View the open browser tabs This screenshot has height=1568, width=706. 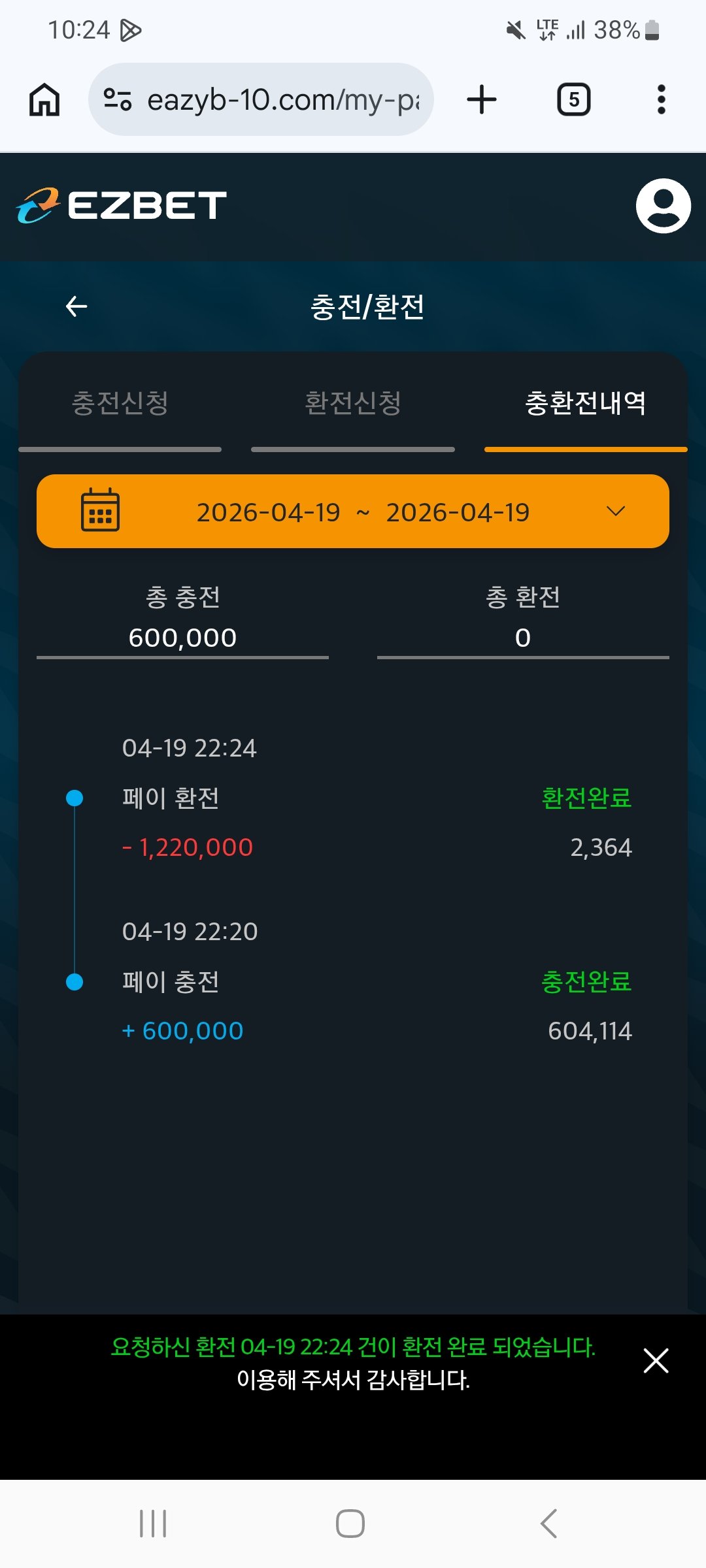click(x=573, y=100)
